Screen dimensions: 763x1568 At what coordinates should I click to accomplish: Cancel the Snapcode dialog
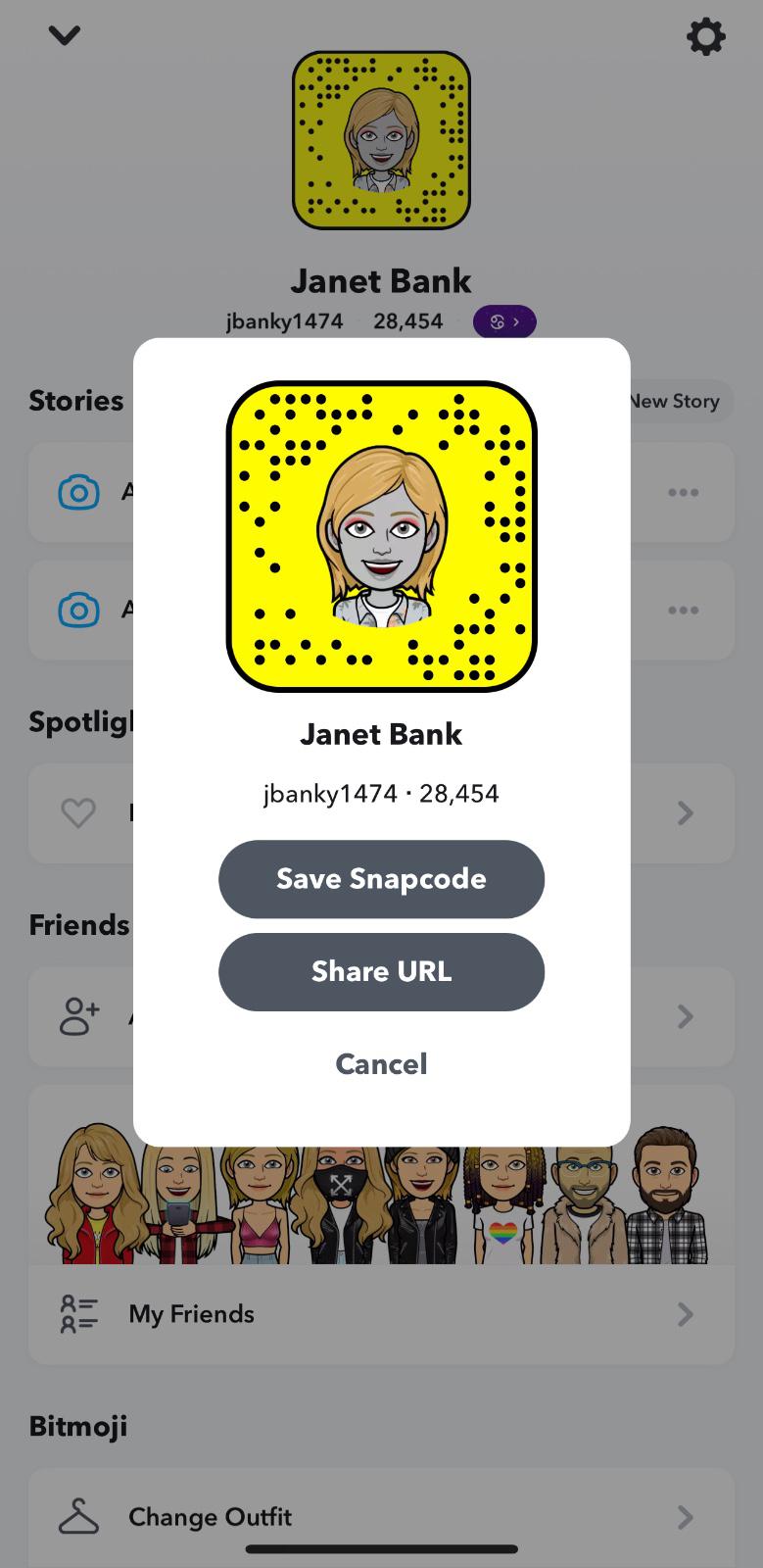(x=381, y=1064)
